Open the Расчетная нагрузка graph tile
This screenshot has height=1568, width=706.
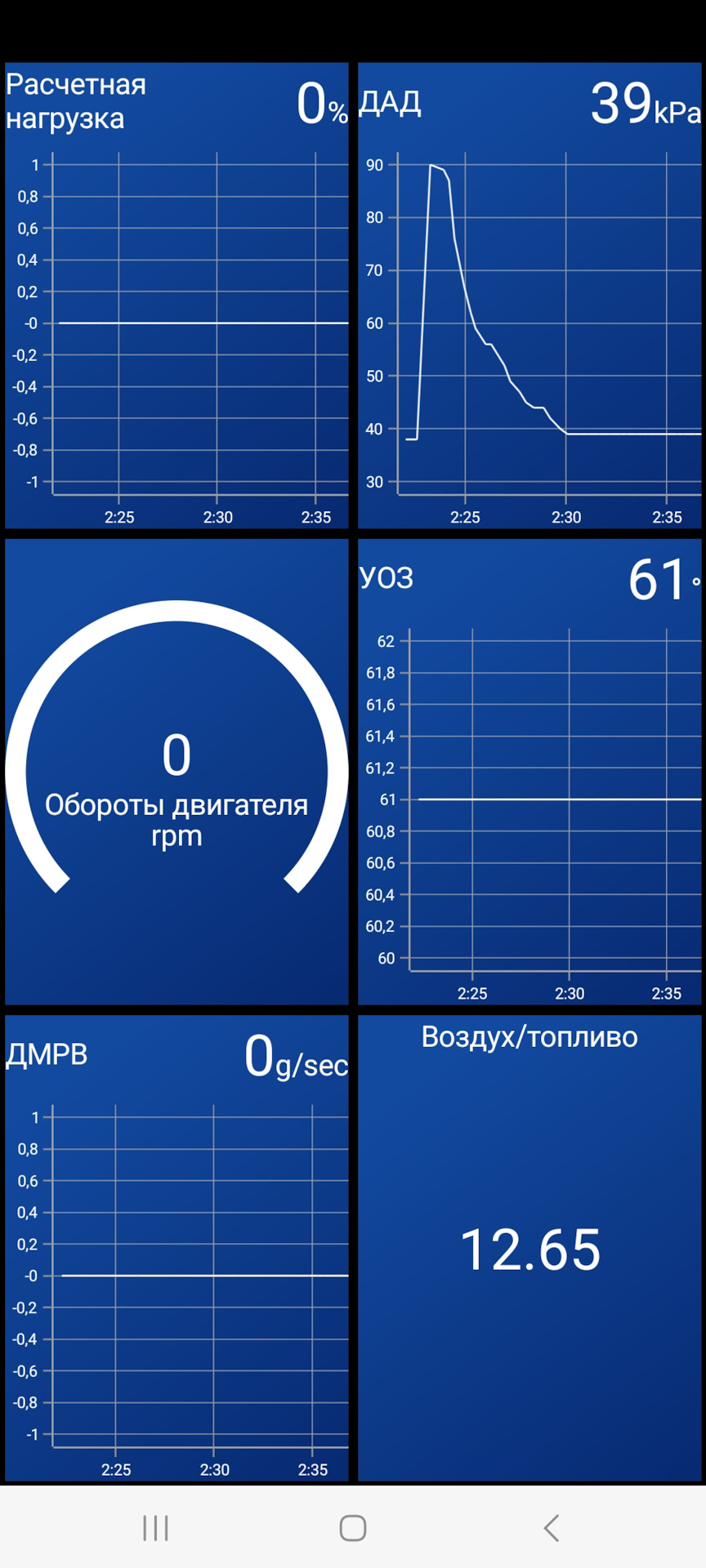coord(176,296)
